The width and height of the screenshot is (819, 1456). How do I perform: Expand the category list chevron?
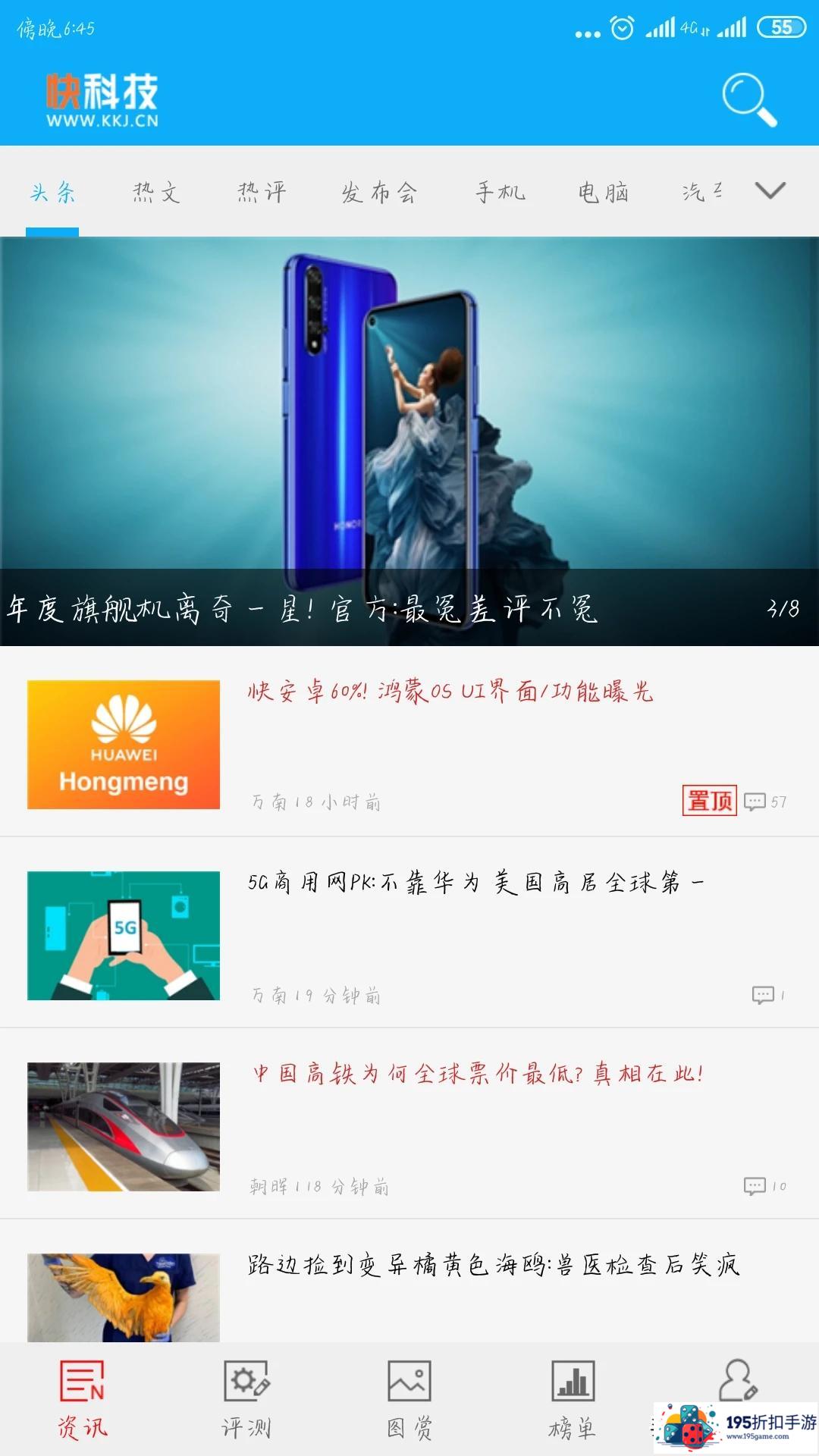click(770, 190)
